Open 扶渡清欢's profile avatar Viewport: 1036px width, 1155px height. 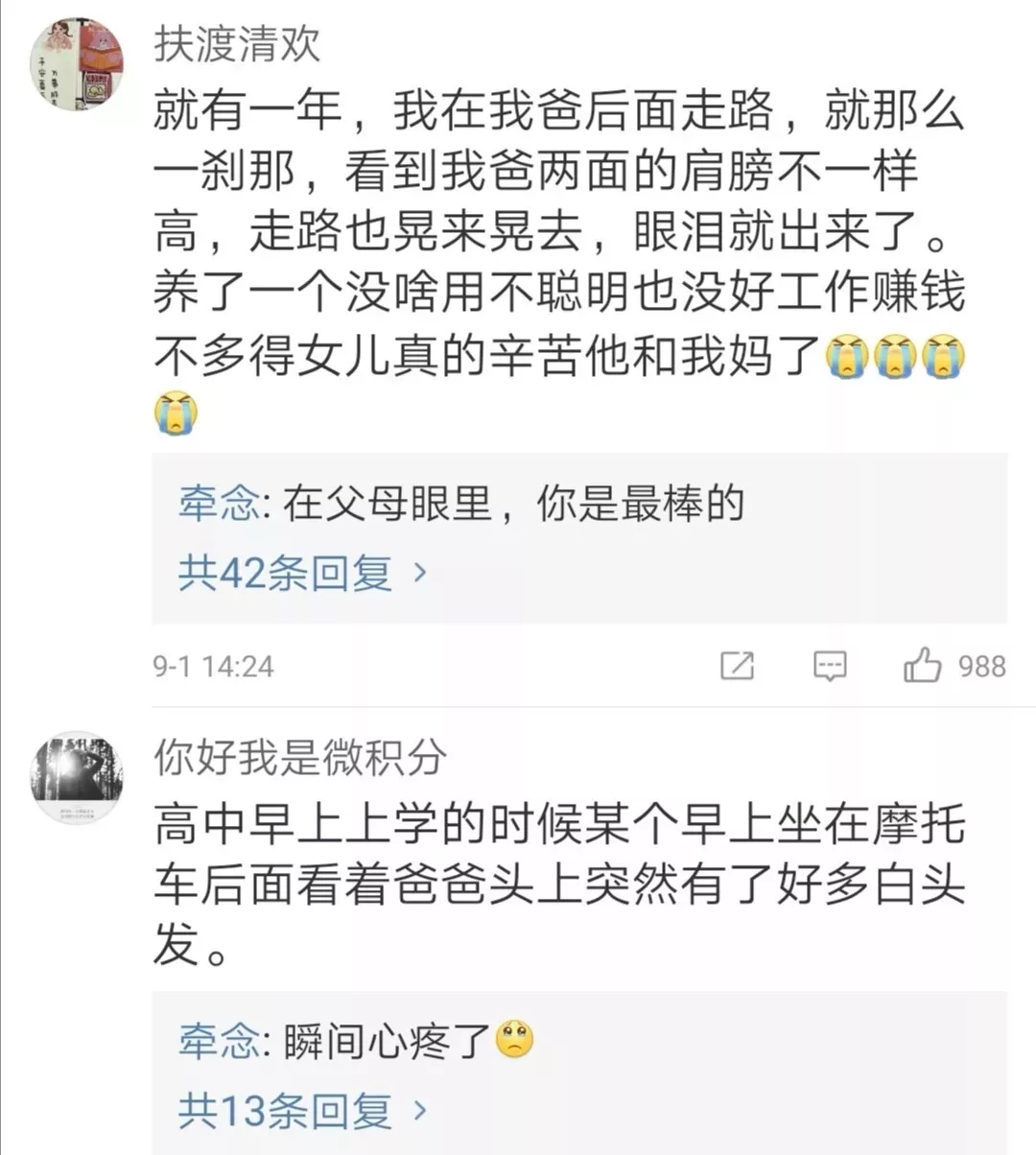click(78, 63)
